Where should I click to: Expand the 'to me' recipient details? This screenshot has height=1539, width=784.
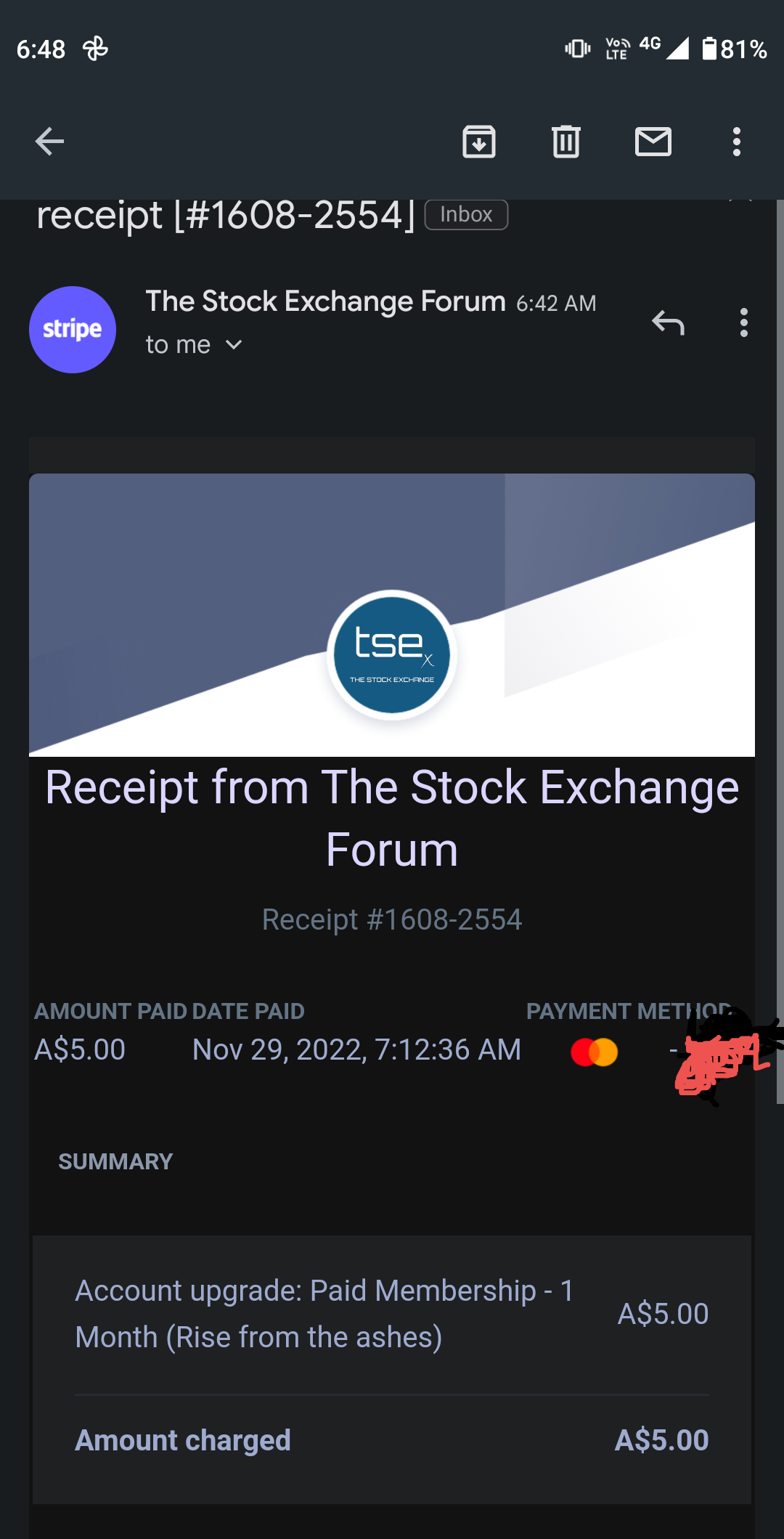(194, 345)
